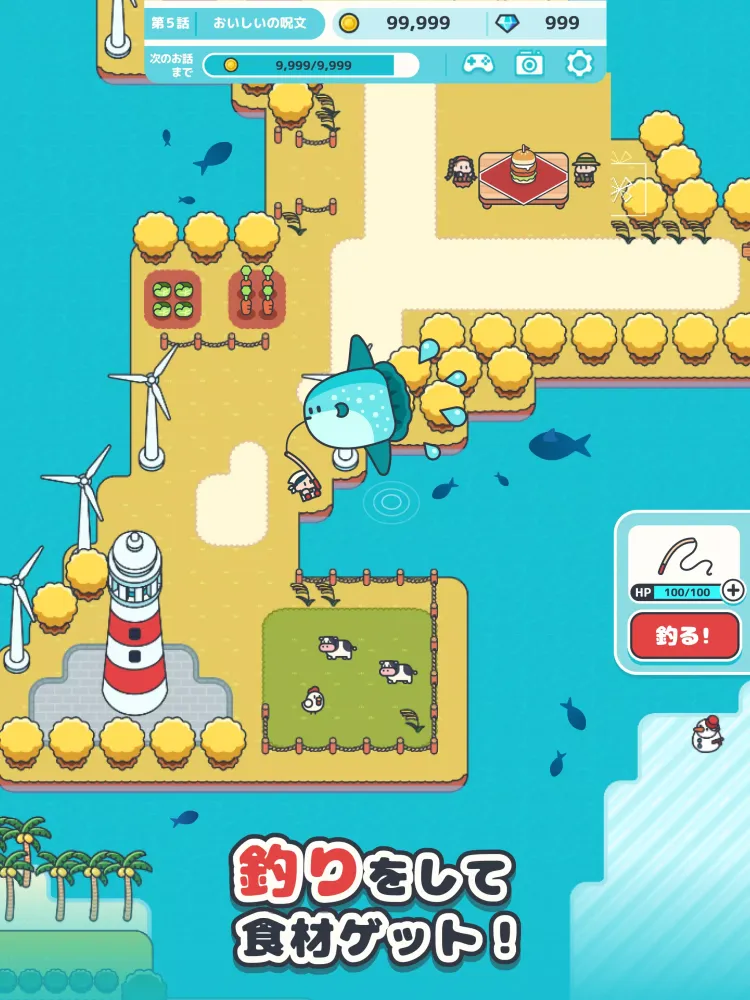Image resolution: width=750 pixels, height=1000 pixels.
Task: Tap the red 釣る! fishing button
Action: (684, 636)
